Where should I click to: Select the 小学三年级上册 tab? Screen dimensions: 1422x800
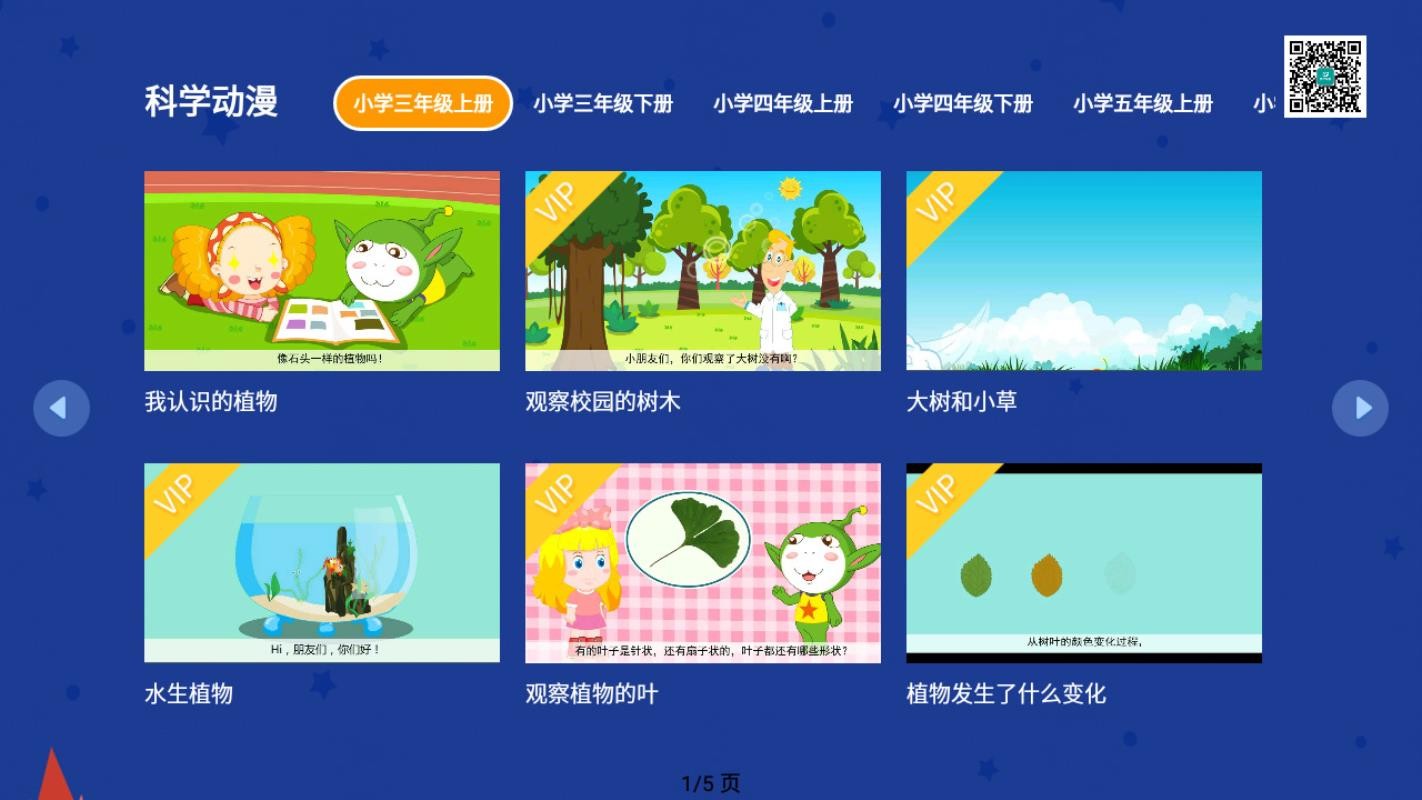pos(422,103)
